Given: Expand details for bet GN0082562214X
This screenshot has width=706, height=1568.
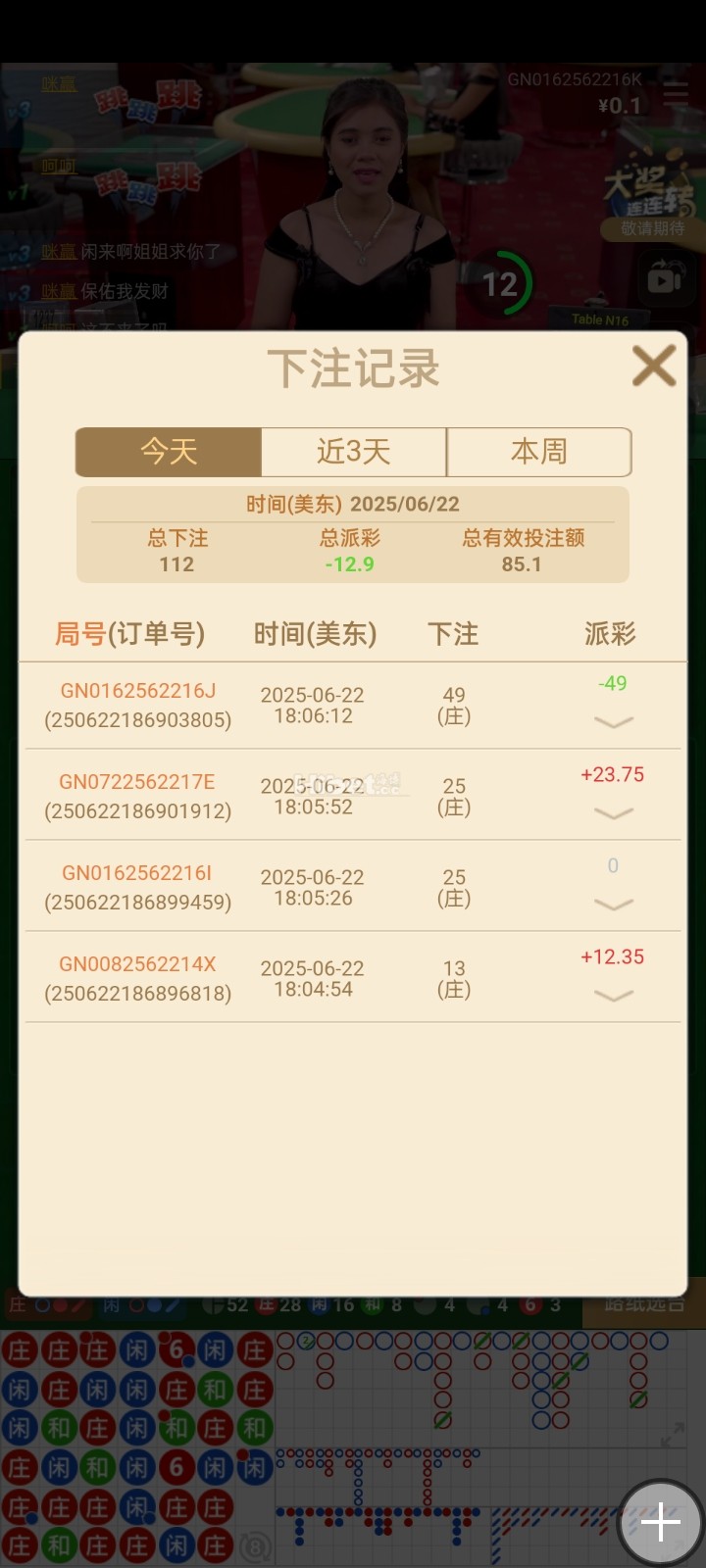Looking at the screenshot, I should (x=613, y=997).
